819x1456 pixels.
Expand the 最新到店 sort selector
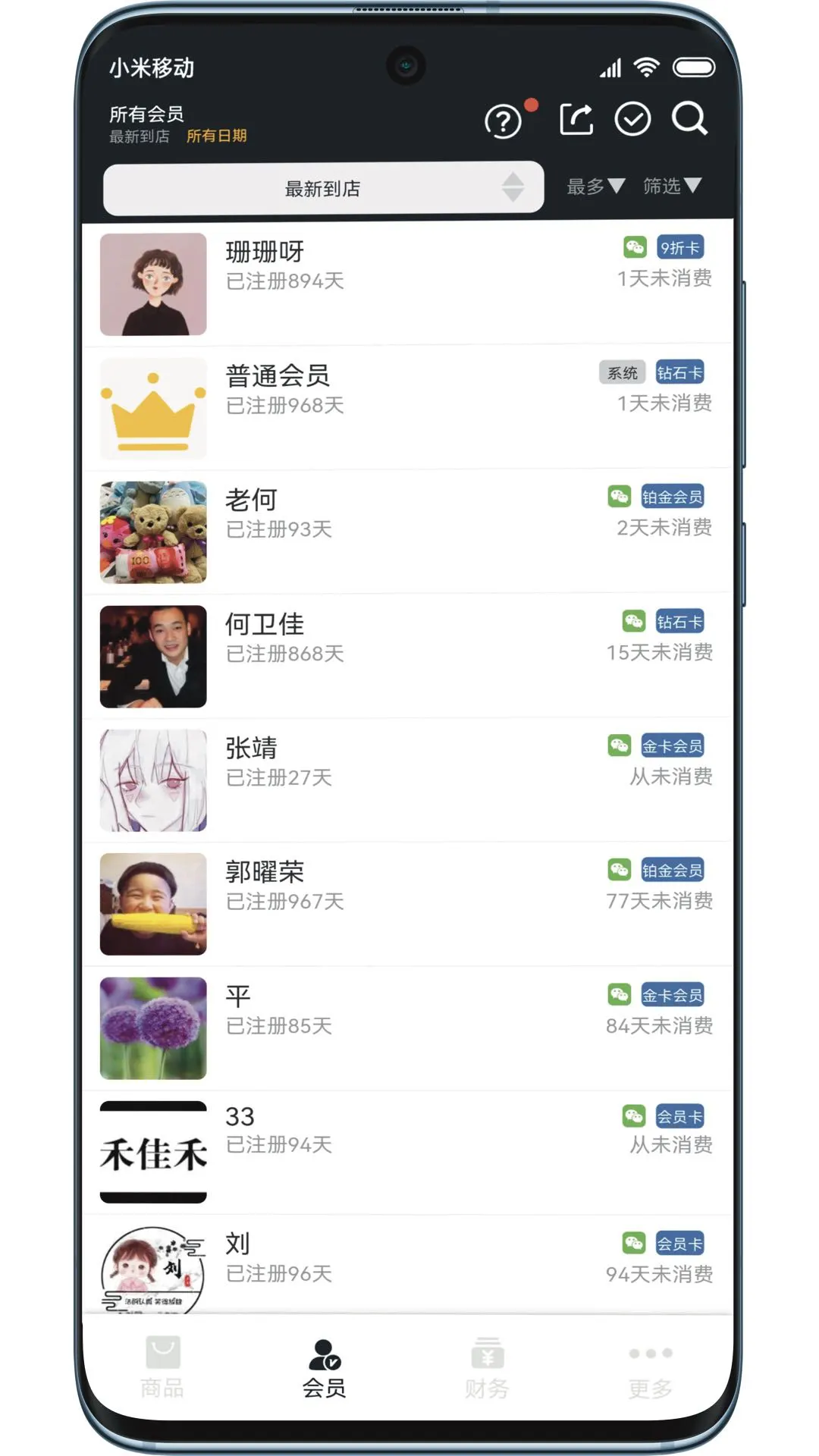324,188
